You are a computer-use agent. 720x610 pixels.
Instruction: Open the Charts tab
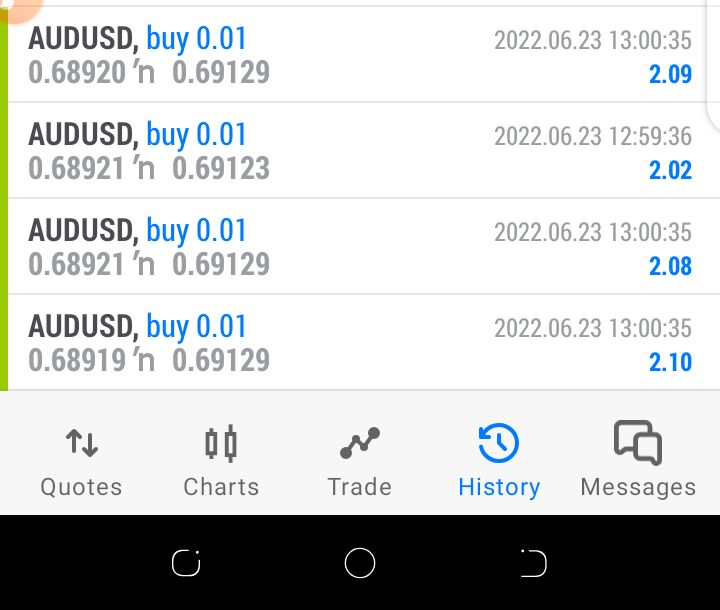pos(221,461)
